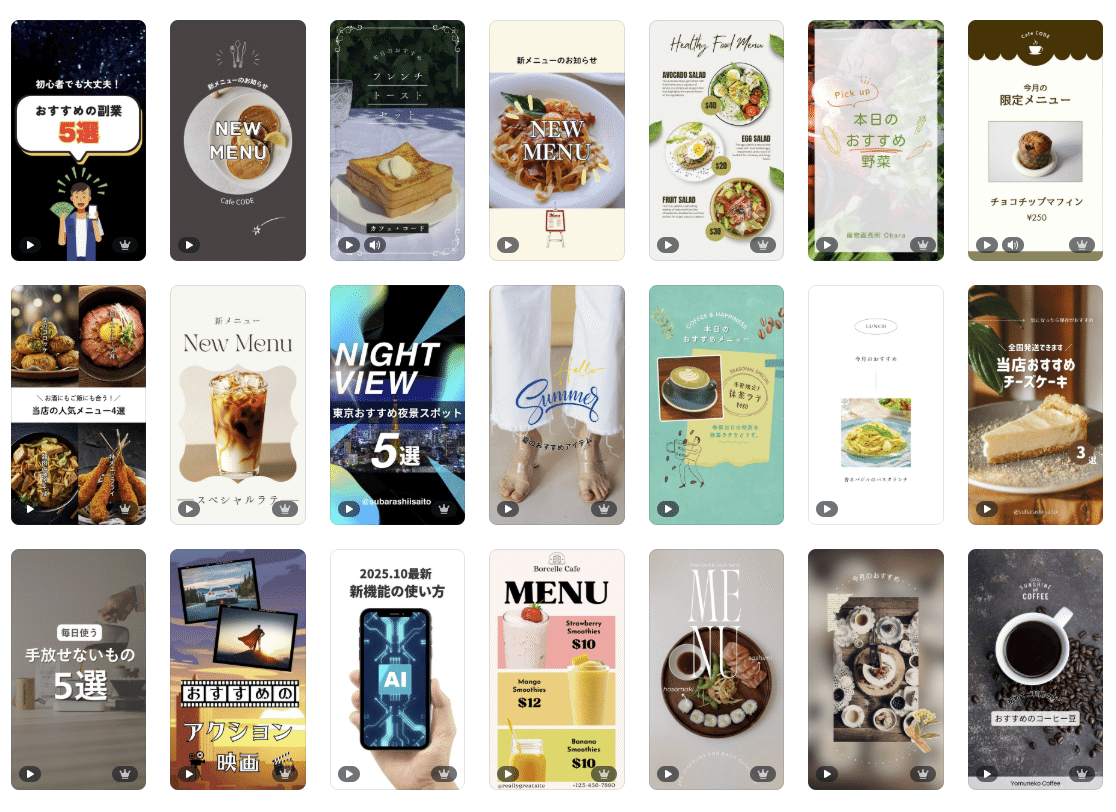Open the 抹茶ラテ coffee menu template
The image size is (1116, 812).
coord(716,405)
